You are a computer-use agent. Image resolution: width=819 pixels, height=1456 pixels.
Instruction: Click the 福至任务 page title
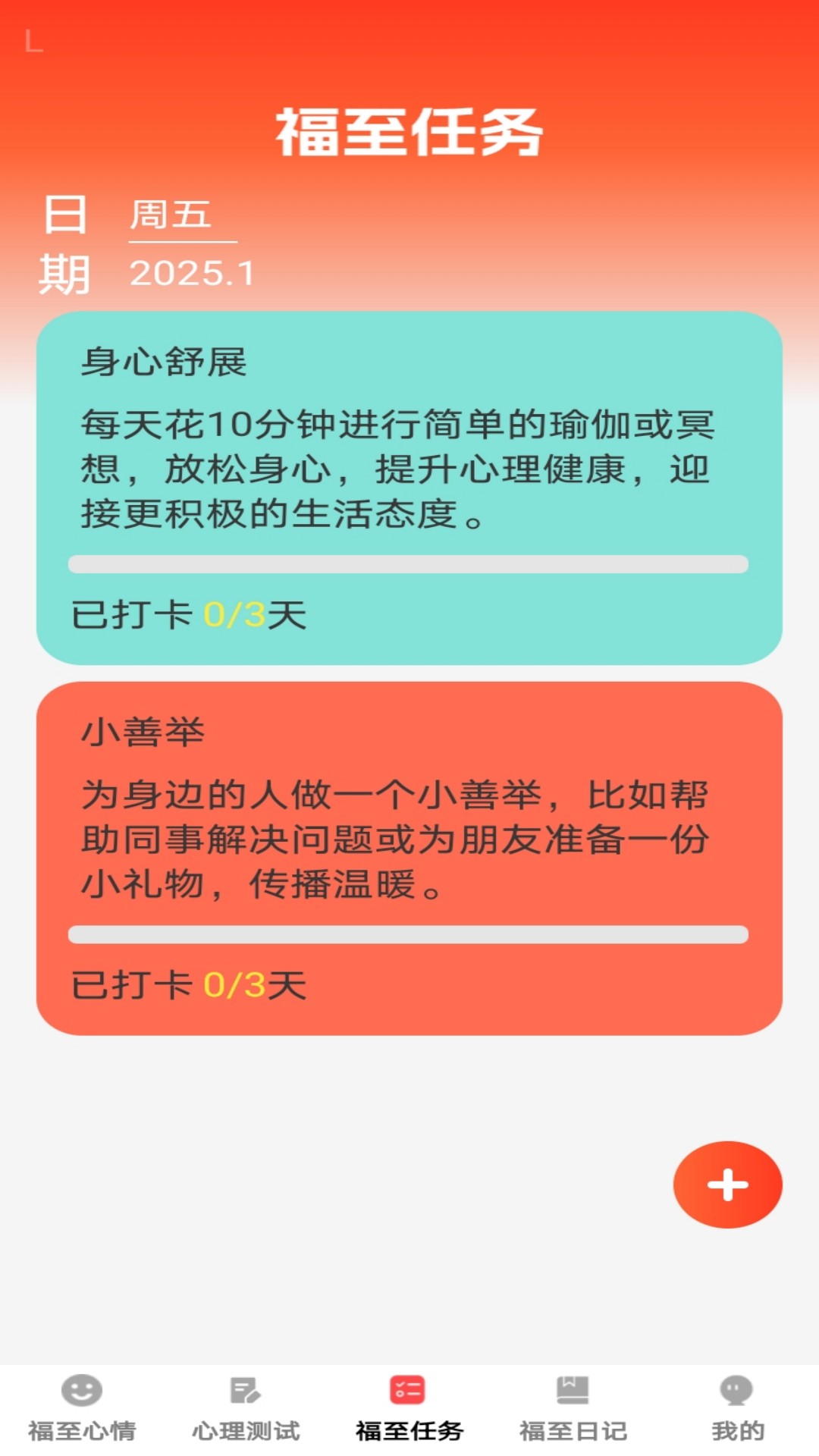[409, 130]
